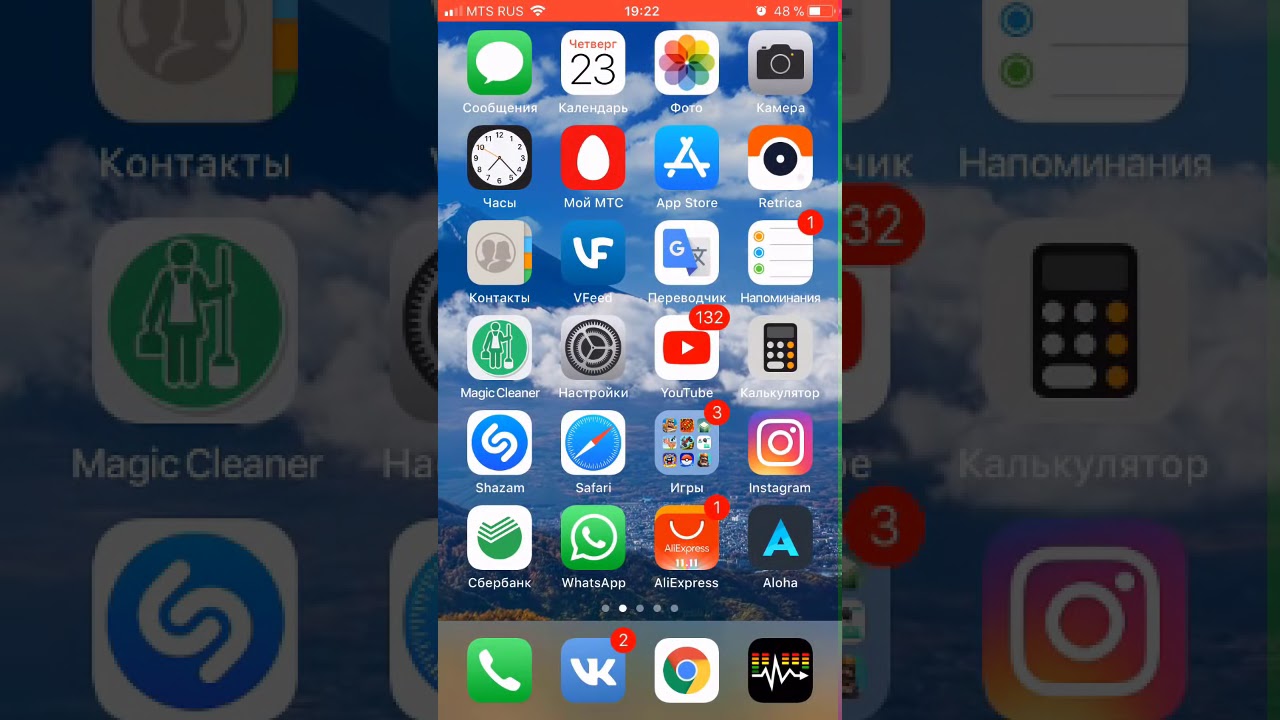The height and width of the screenshot is (720, 1280).
Task: Launch Shazam
Action: (499, 443)
